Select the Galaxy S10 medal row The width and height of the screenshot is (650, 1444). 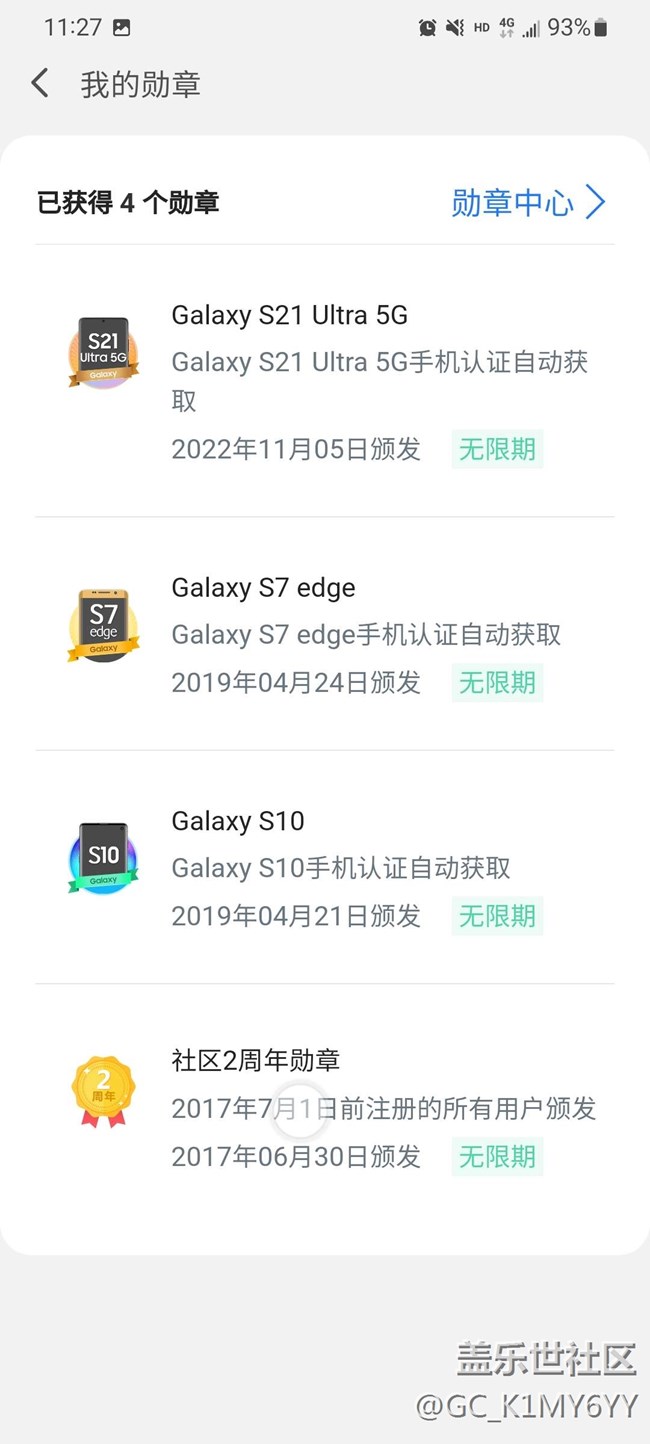[x=324, y=867]
